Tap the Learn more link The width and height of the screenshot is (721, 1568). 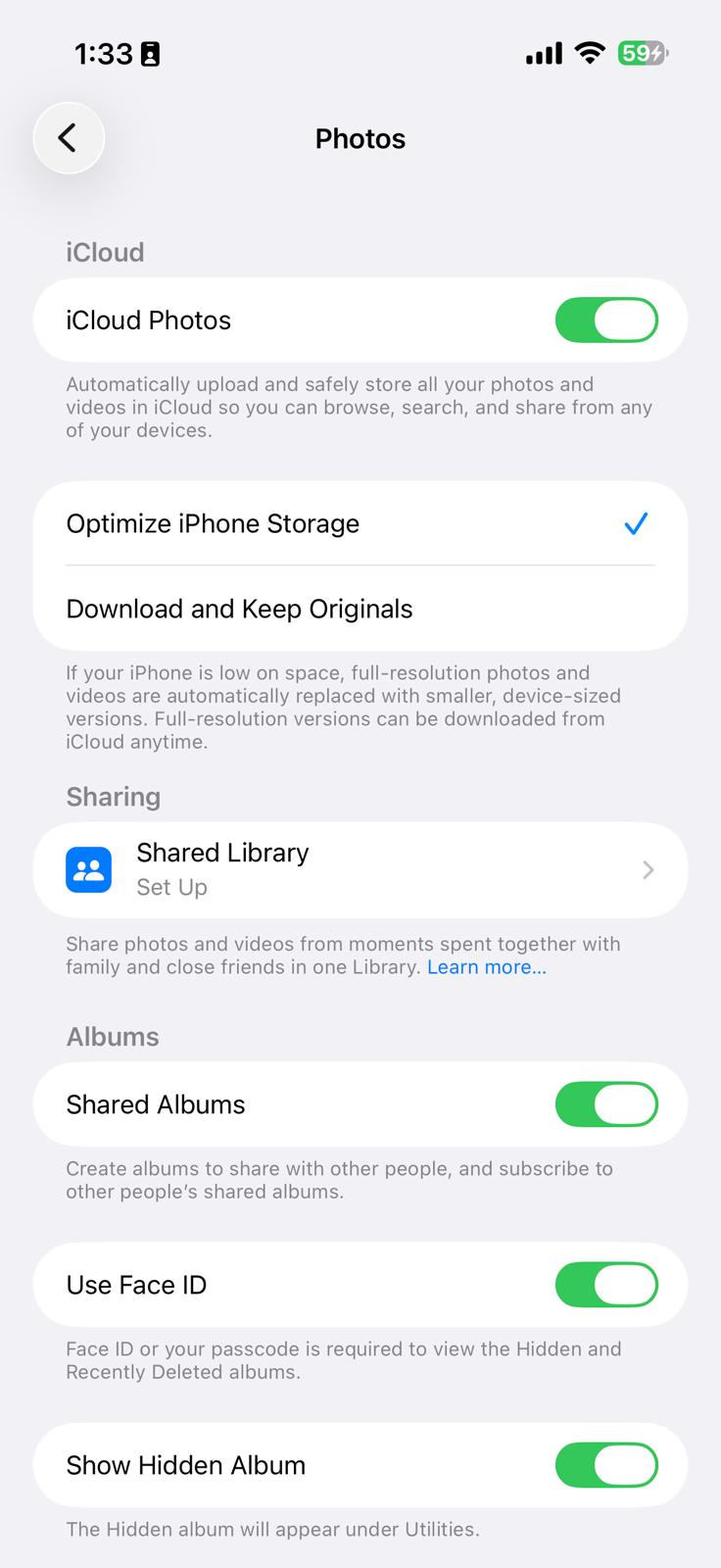486,967
